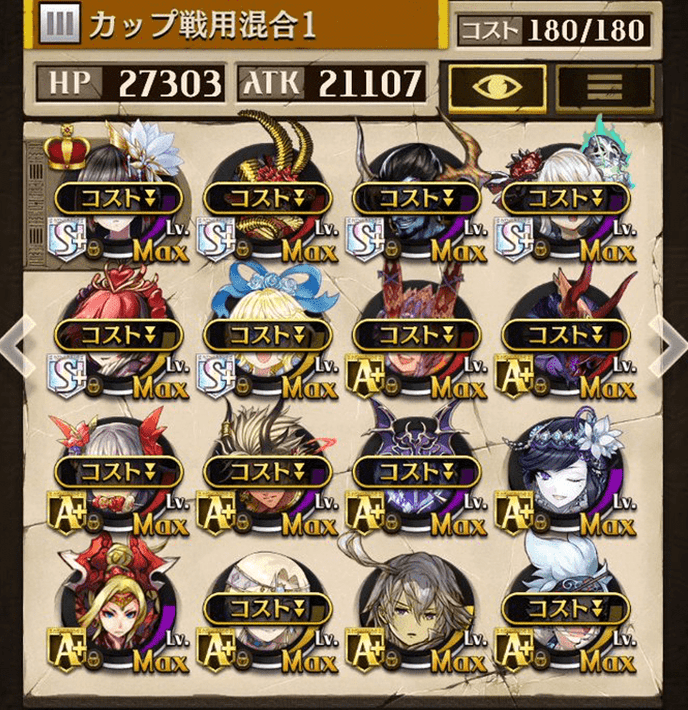The width and height of the screenshot is (688, 710).
Task: Select the crowned leader character with white flower
Action: coord(118,195)
